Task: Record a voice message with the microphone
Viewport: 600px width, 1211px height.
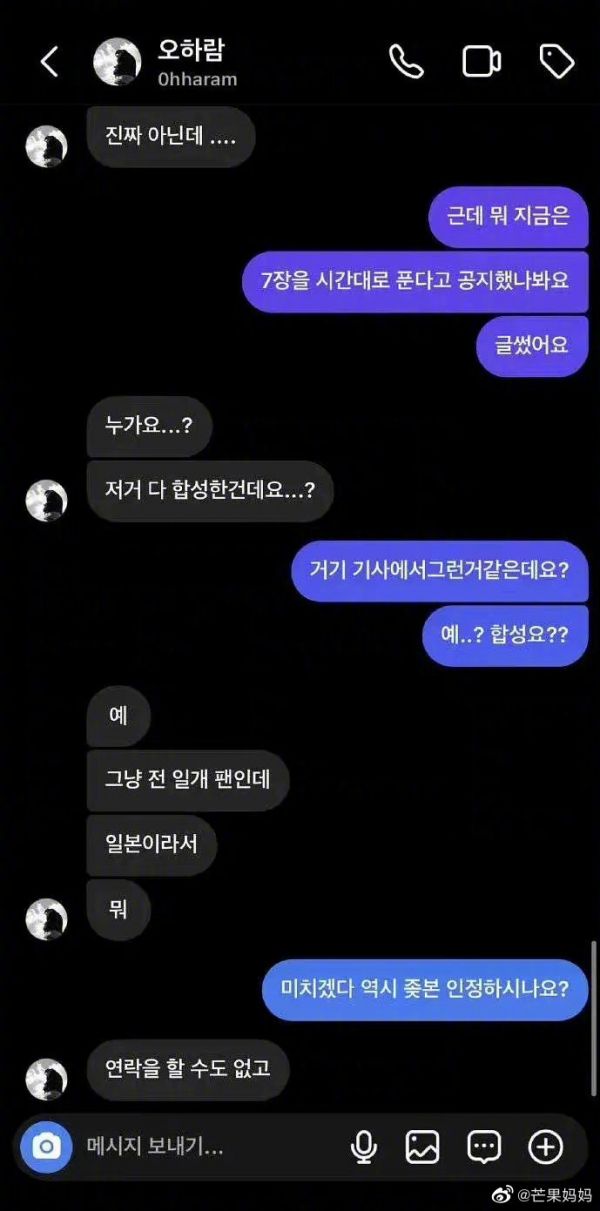Action: click(364, 1147)
